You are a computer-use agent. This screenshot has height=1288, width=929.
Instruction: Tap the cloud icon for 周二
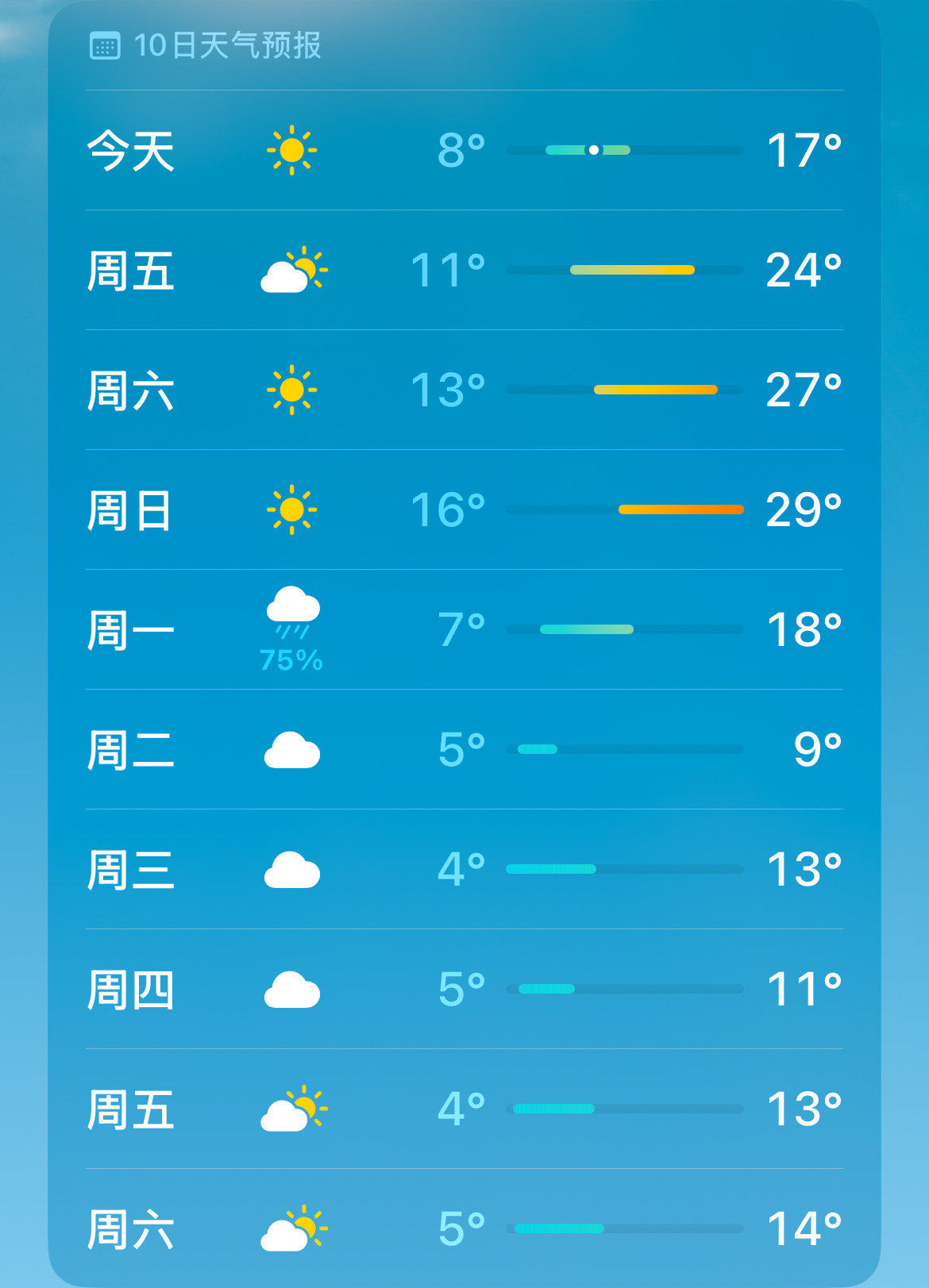(292, 750)
